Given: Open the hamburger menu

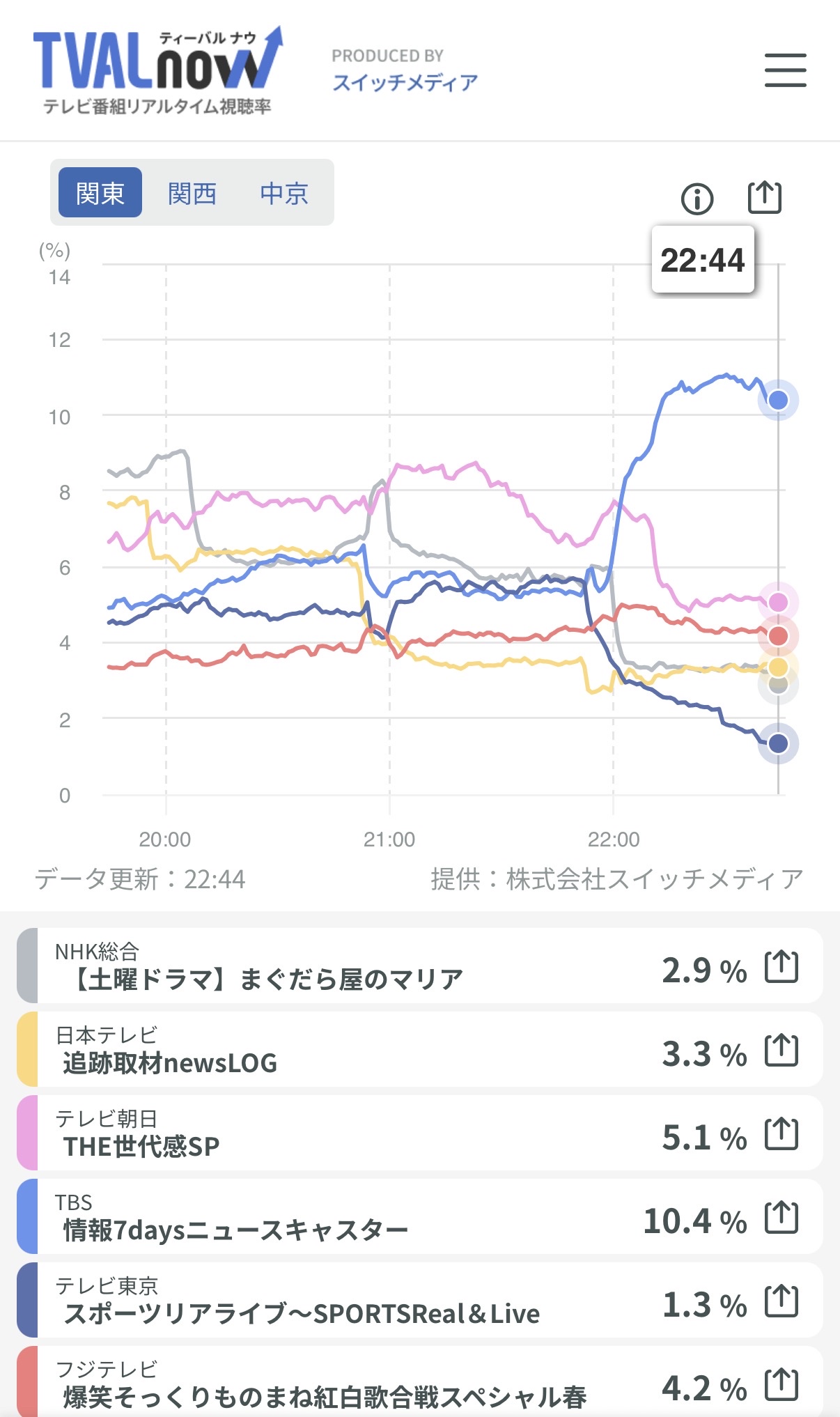Looking at the screenshot, I should coord(785,70).
